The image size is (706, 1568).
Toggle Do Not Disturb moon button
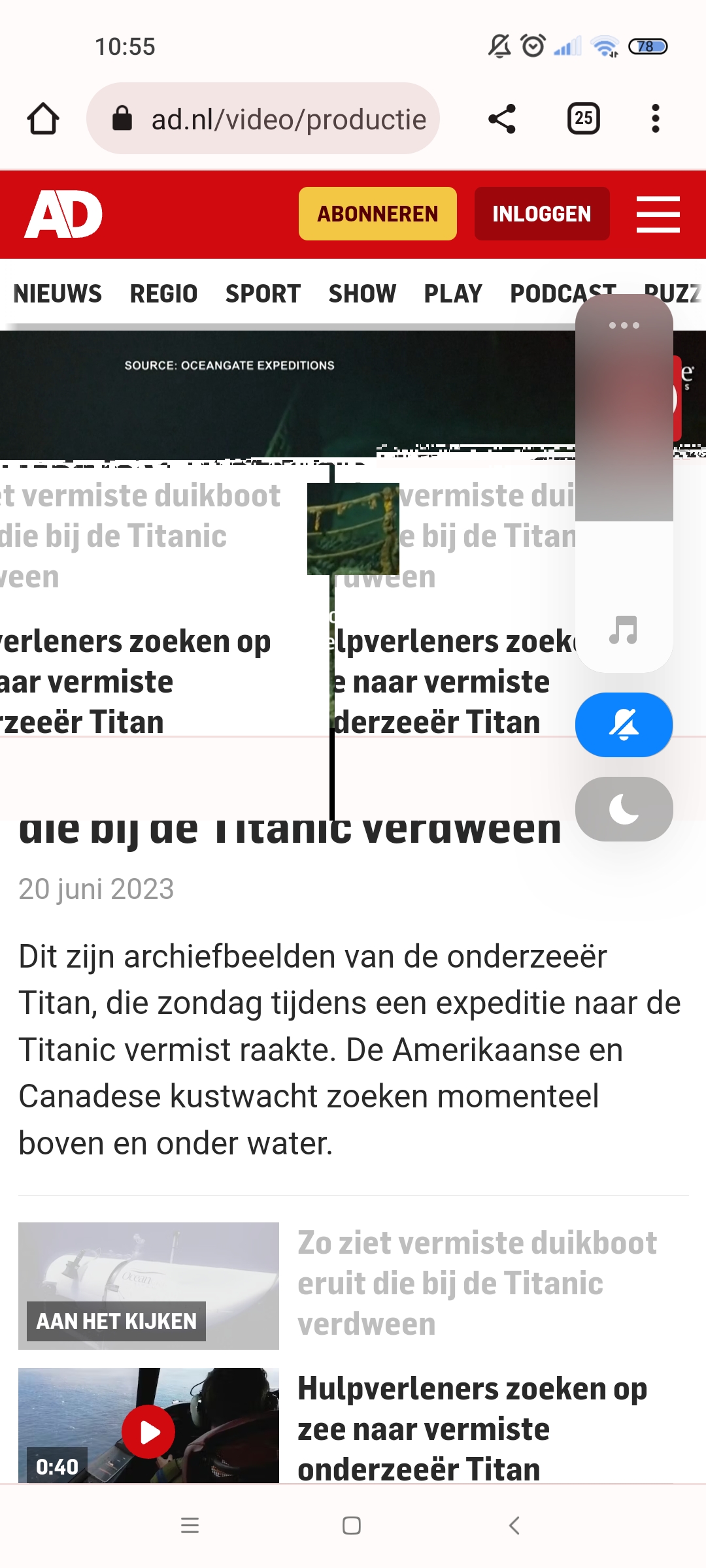624,809
